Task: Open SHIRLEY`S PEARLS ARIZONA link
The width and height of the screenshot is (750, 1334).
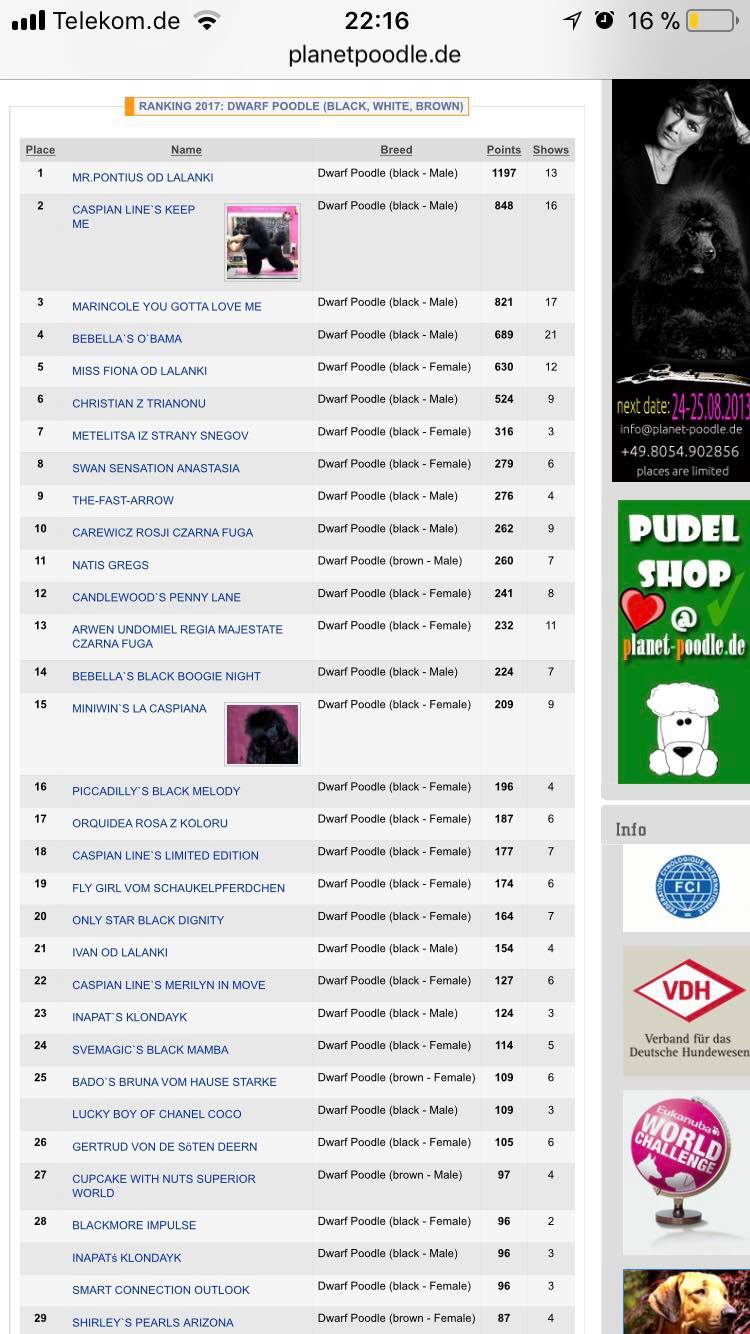Action: [x=152, y=1323]
